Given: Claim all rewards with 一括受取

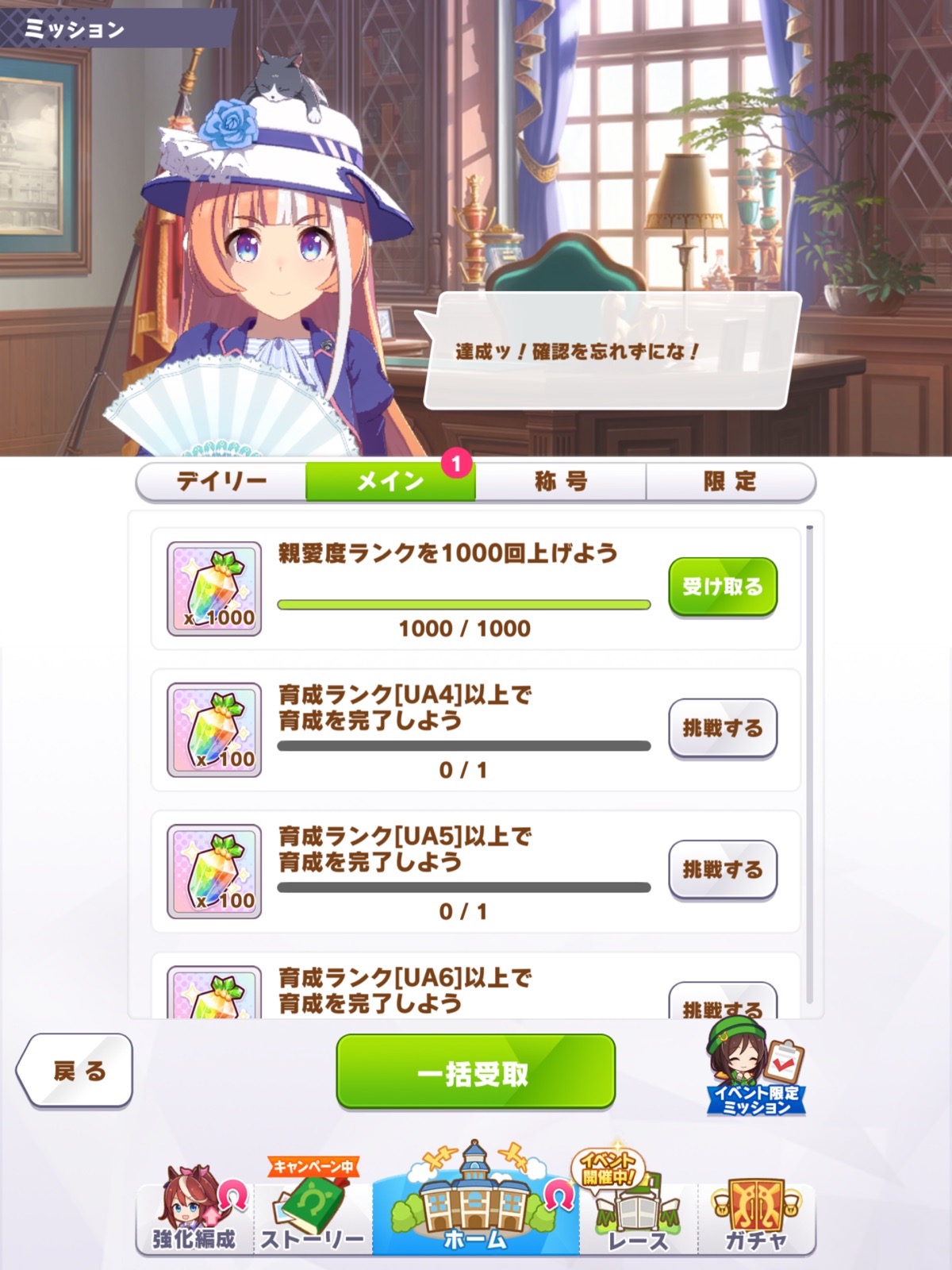Looking at the screenshot, I should tap(475, 1072).
